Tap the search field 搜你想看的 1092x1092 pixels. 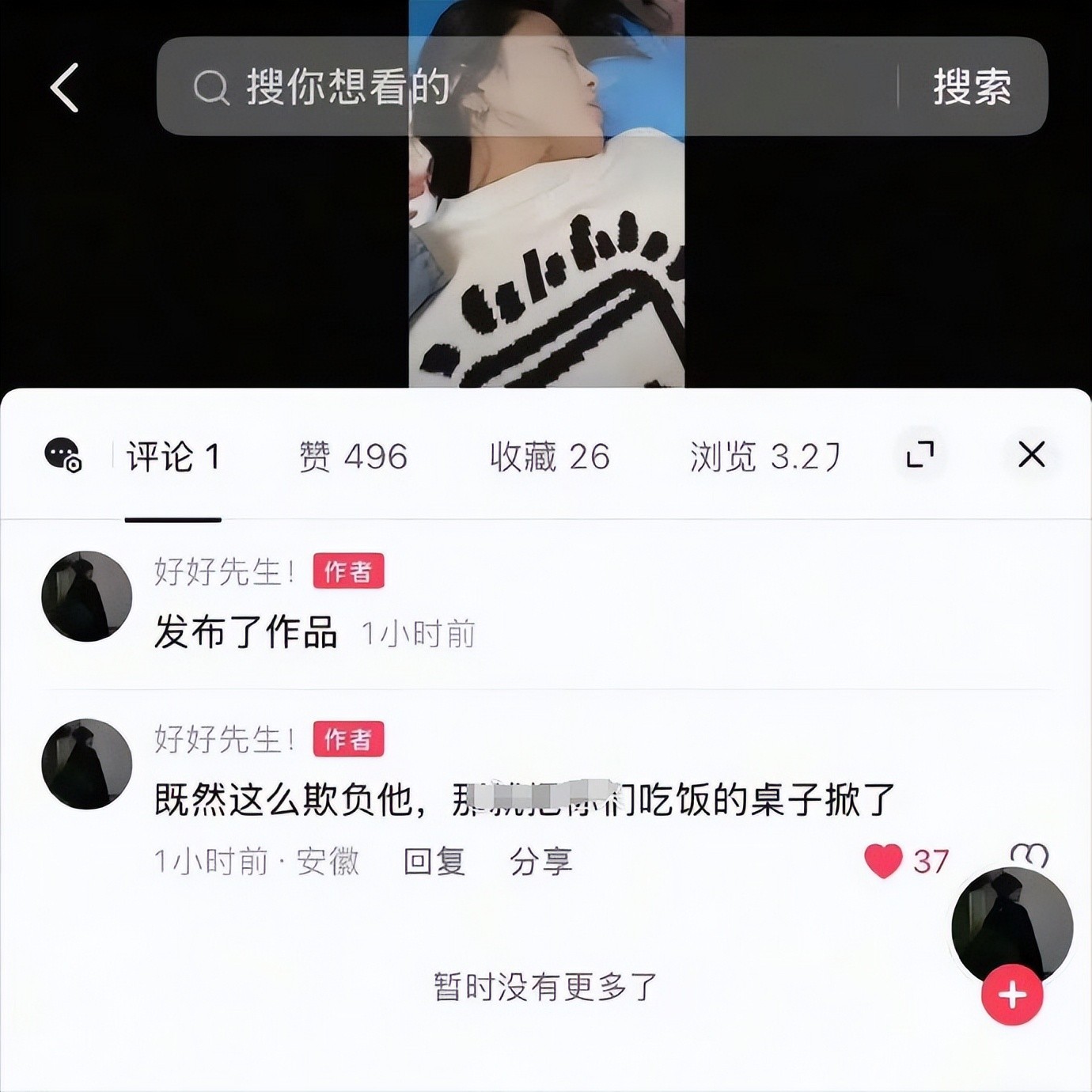522,86
